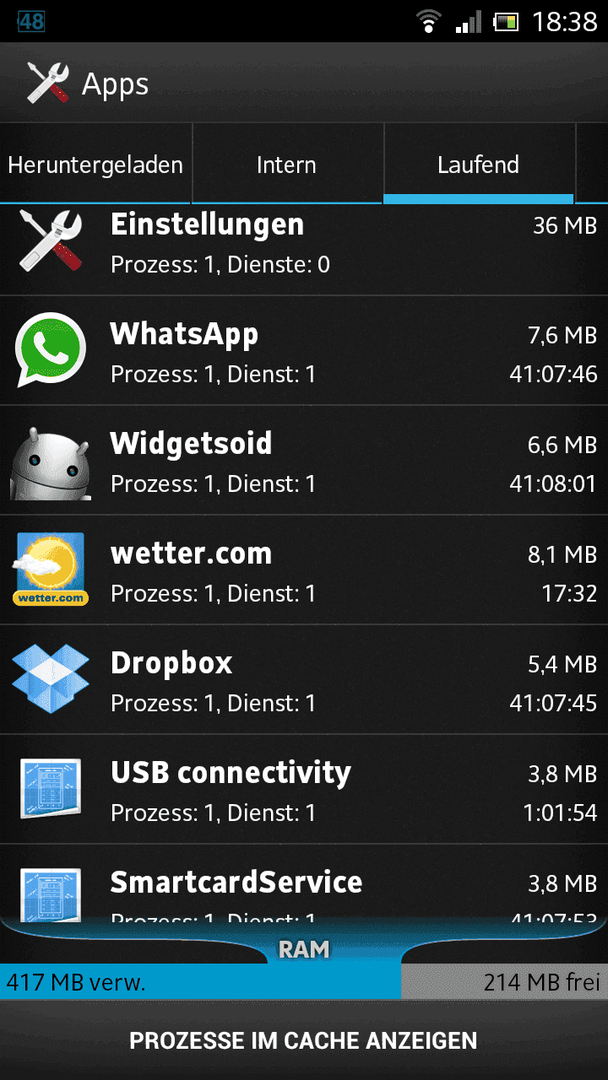The height and width of the screenshot is (1080, 608).
Task: Open the SmartcardService entry
Action: [304, 884]
